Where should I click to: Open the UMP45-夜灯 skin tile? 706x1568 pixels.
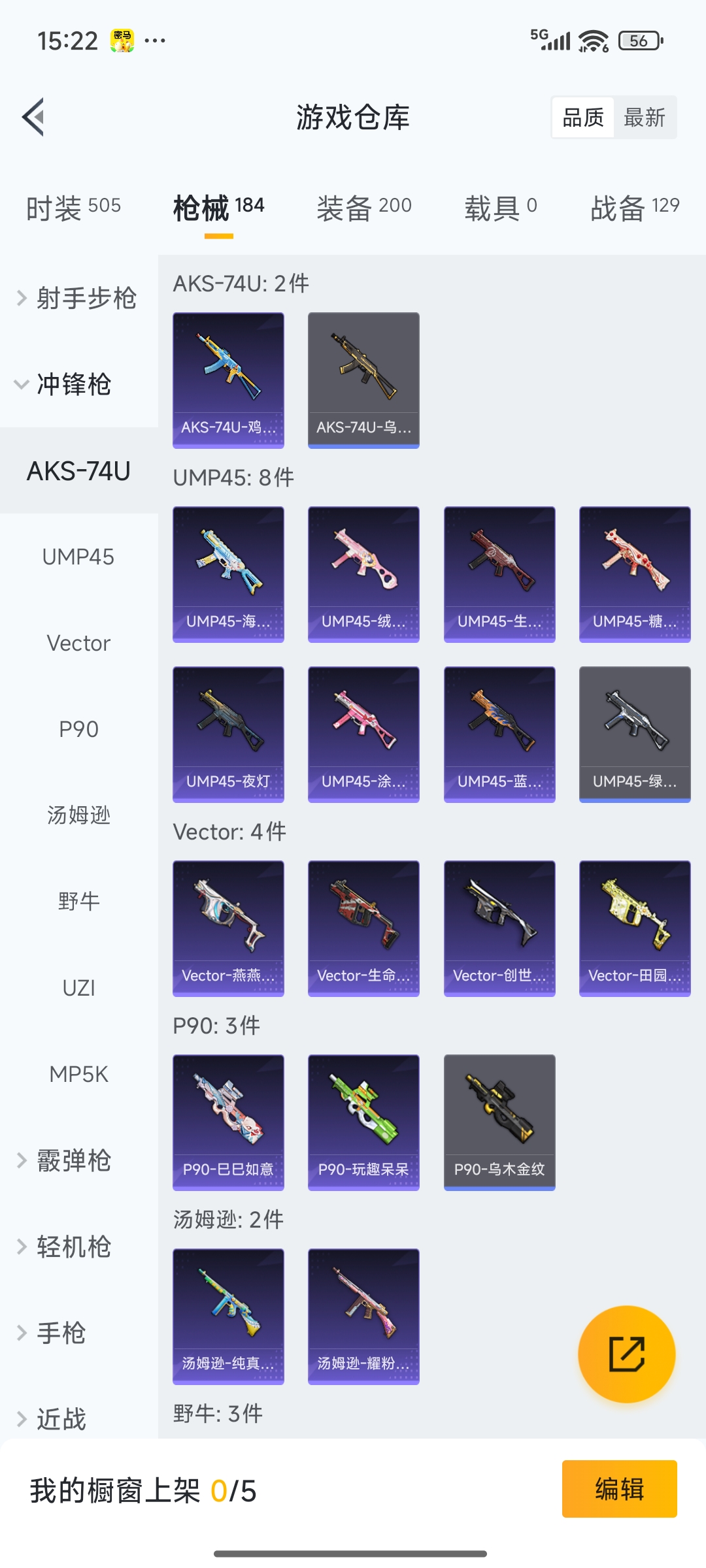click(228, 734)
